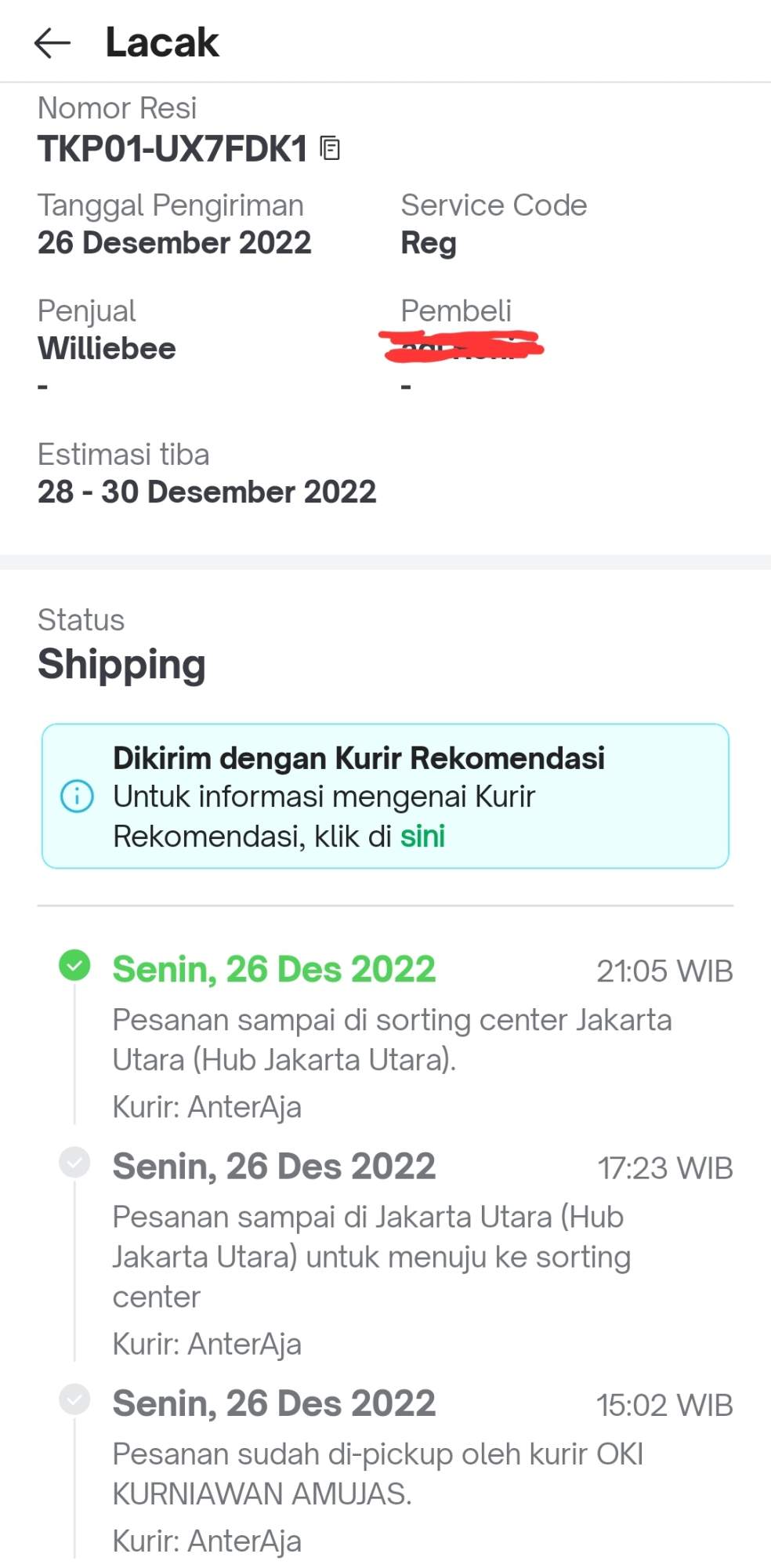Open the sini link for Kurir Rekomendasi details
771x1568 pixels.
pos(422,836)
